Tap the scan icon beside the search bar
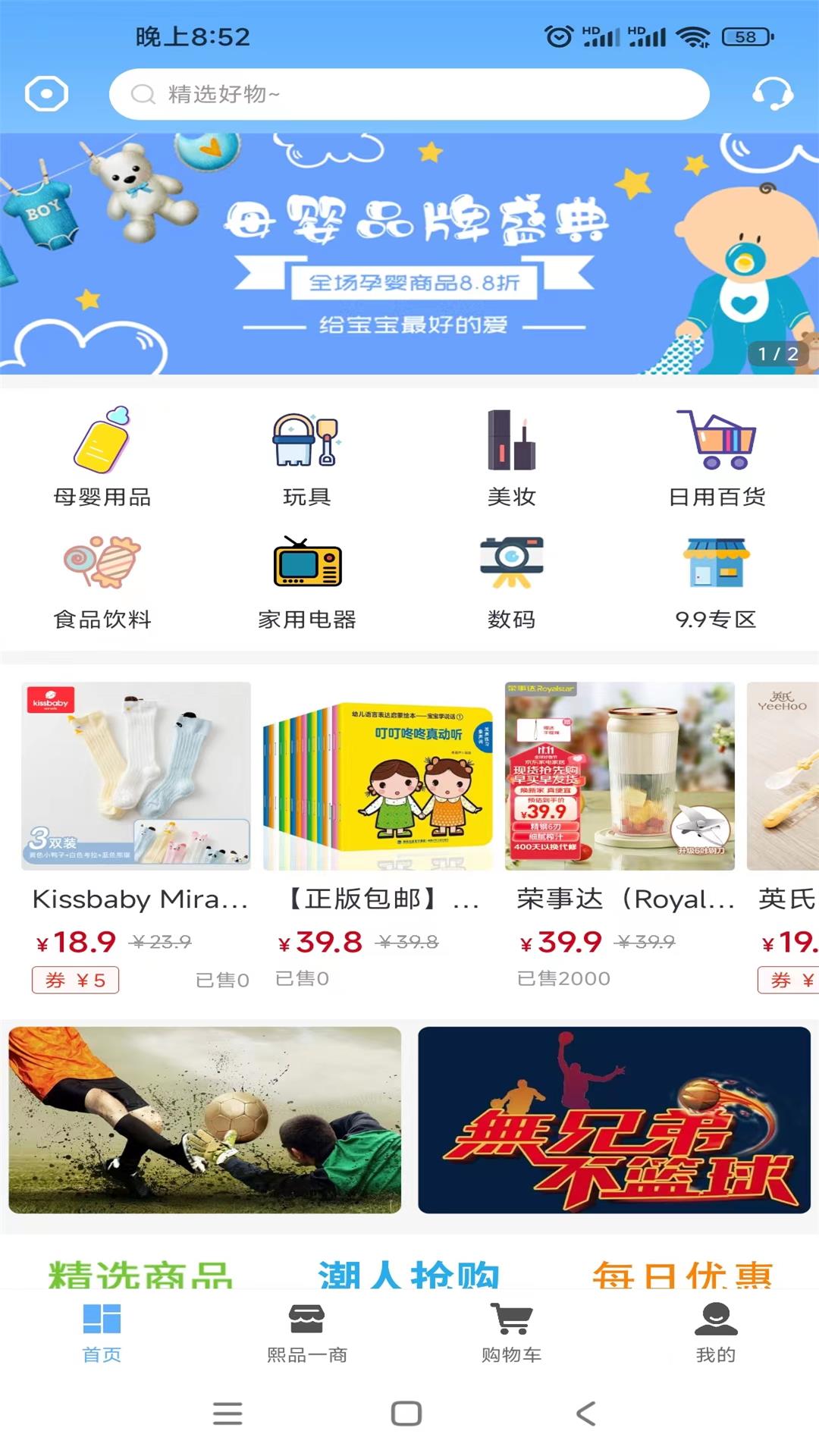819x1456 pixels. (x=47, y=93)
